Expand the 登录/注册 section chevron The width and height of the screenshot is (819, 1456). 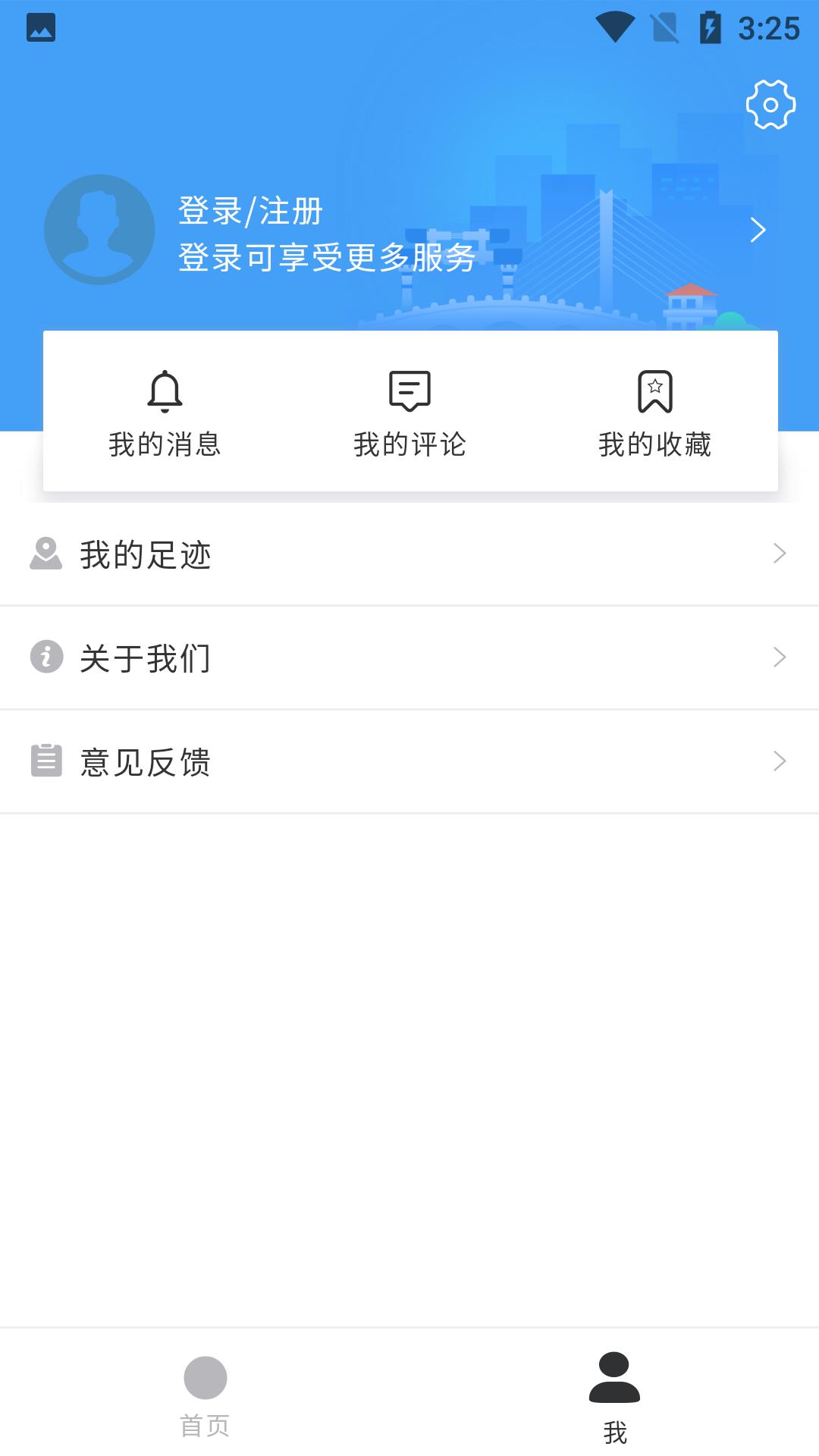758,230
